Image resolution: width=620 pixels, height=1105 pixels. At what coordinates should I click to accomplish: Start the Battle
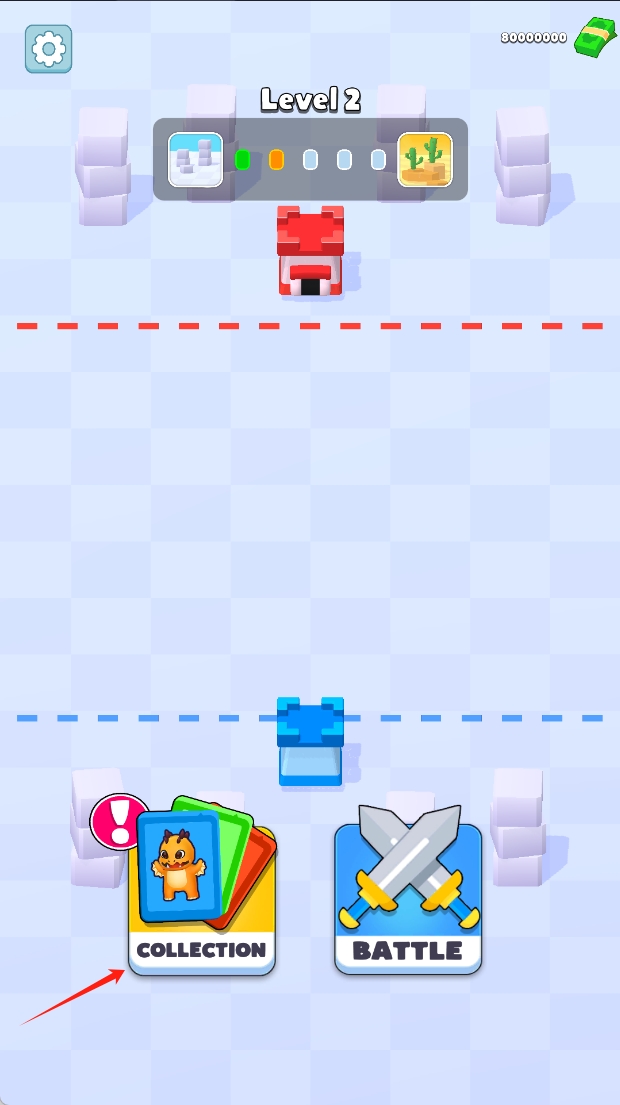408,898
